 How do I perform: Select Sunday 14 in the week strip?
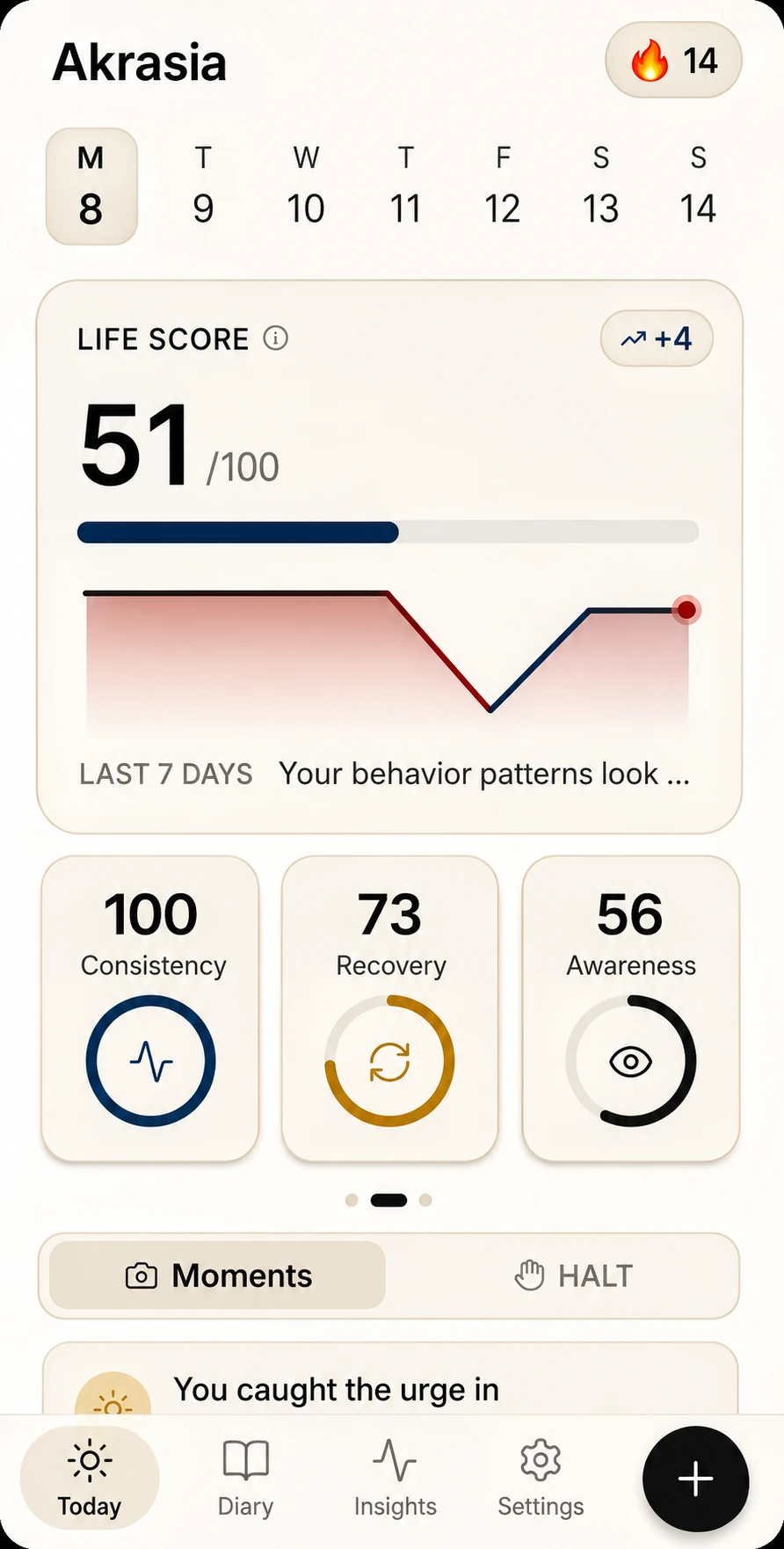698,186
